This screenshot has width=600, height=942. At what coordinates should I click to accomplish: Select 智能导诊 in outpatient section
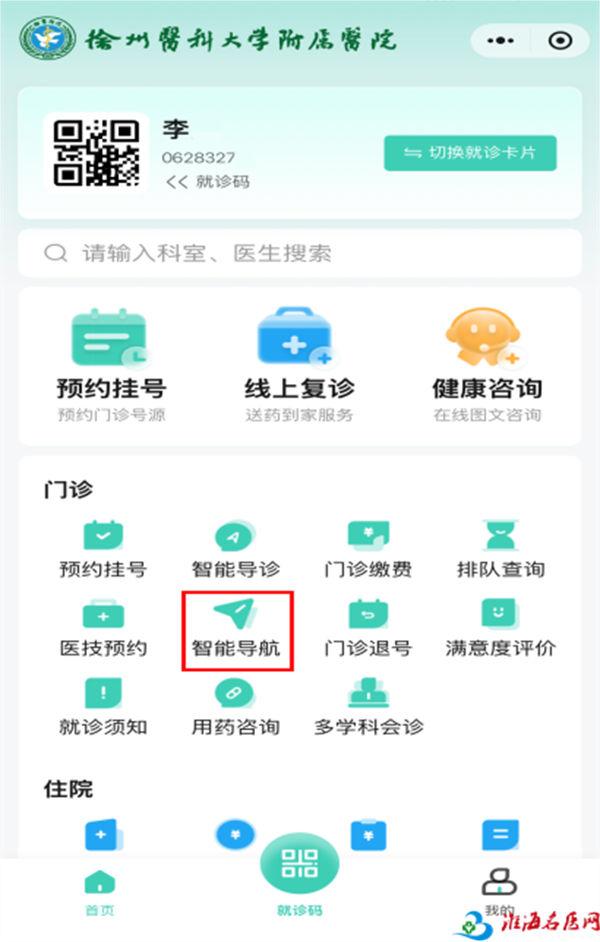[236, 550]
